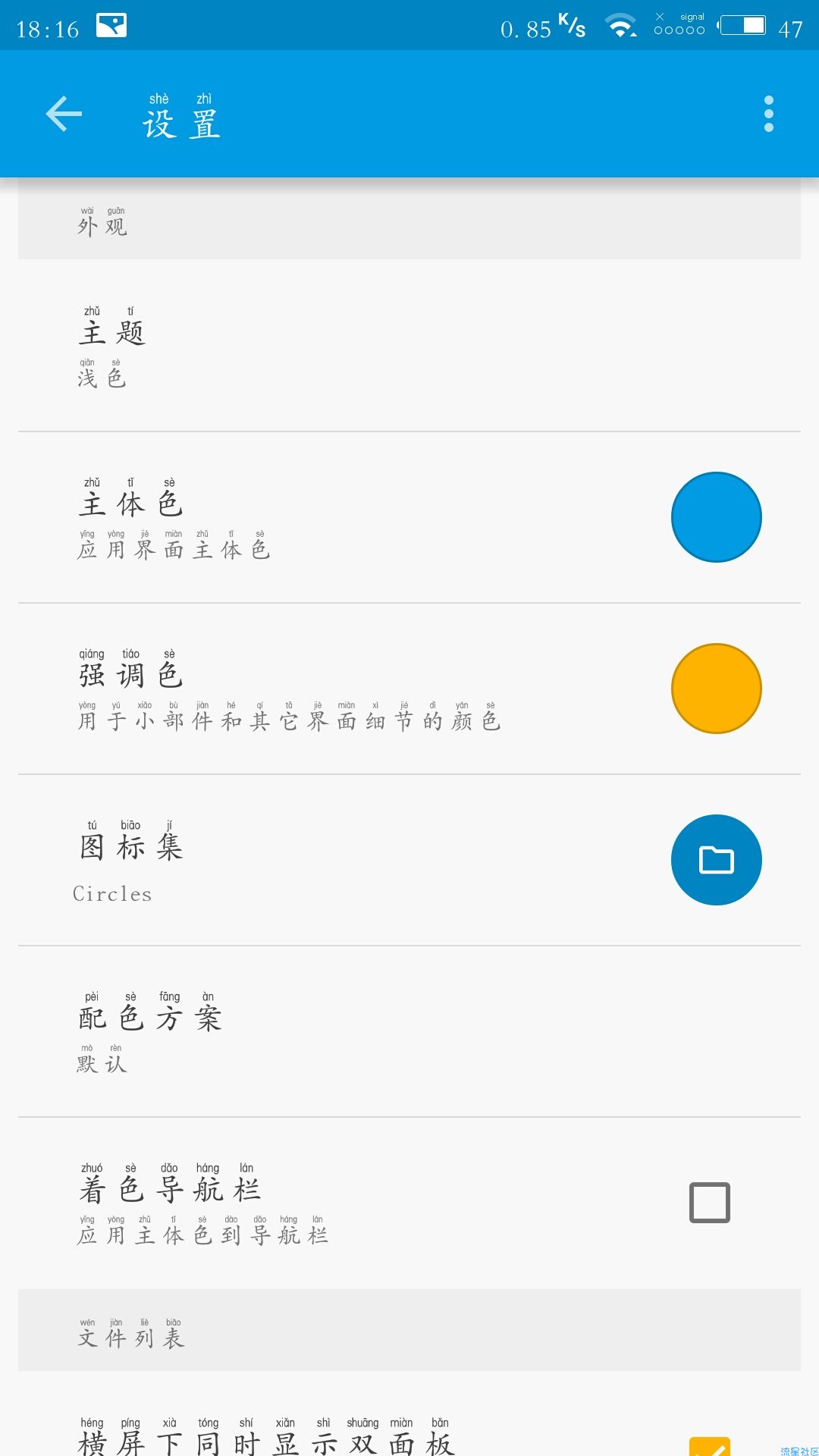The image size is (819, 1456).
Task: Tap the orange 强调色 color circle
Action: 717,689
